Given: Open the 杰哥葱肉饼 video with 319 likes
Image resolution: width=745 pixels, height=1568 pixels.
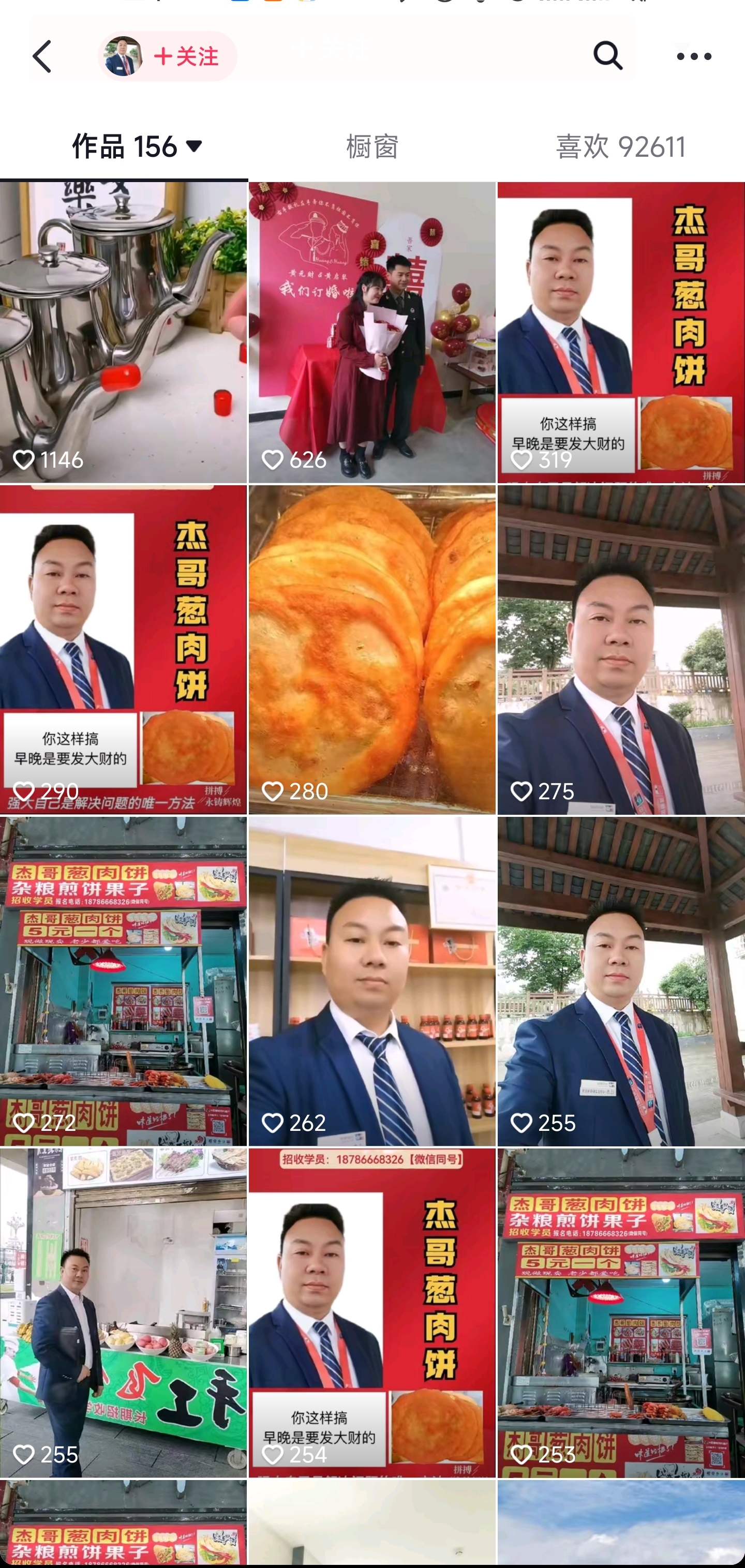Looking at the screenshot, I should coord(621,332).
